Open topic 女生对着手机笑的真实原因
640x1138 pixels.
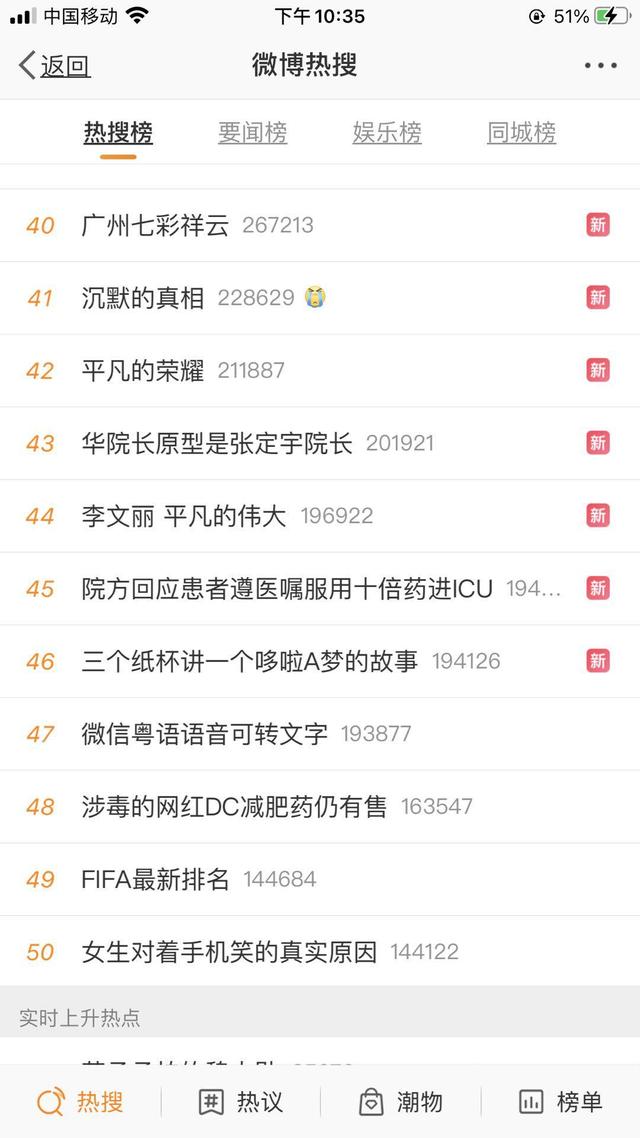coord(320,951)
